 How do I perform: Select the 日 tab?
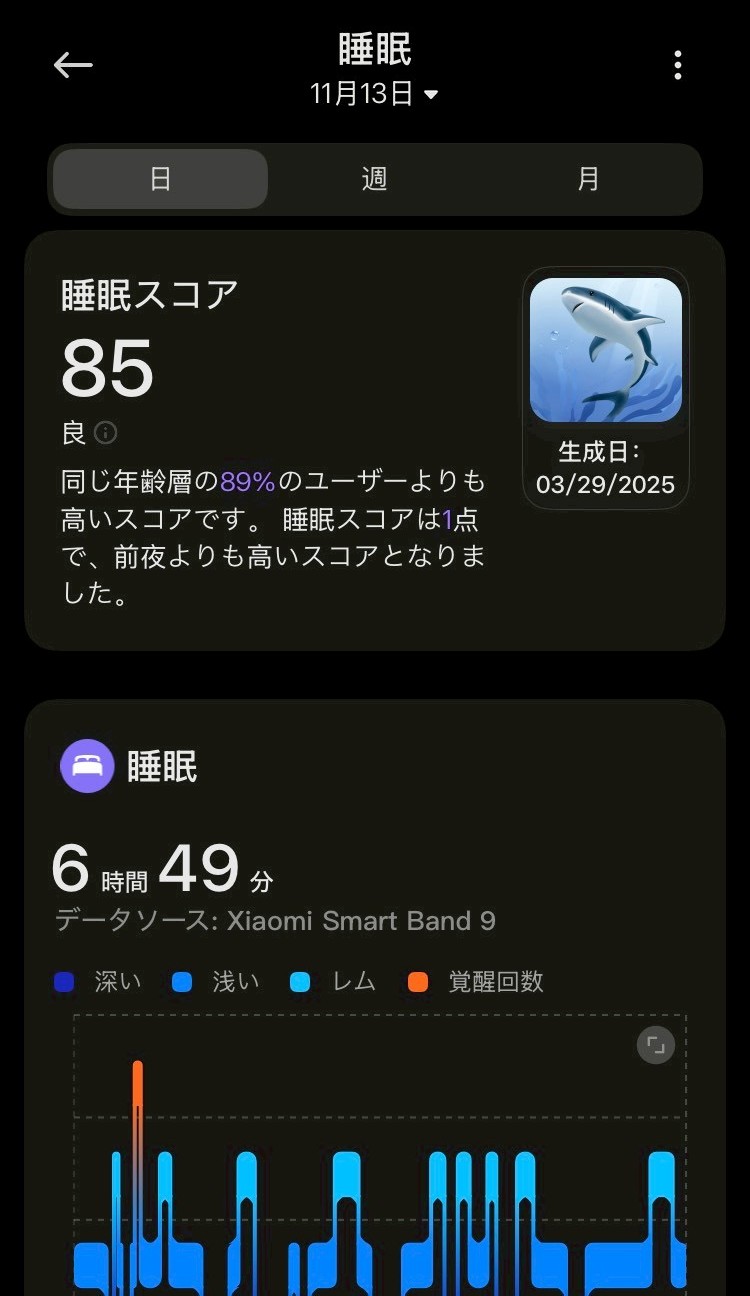(x=159, y=179)
